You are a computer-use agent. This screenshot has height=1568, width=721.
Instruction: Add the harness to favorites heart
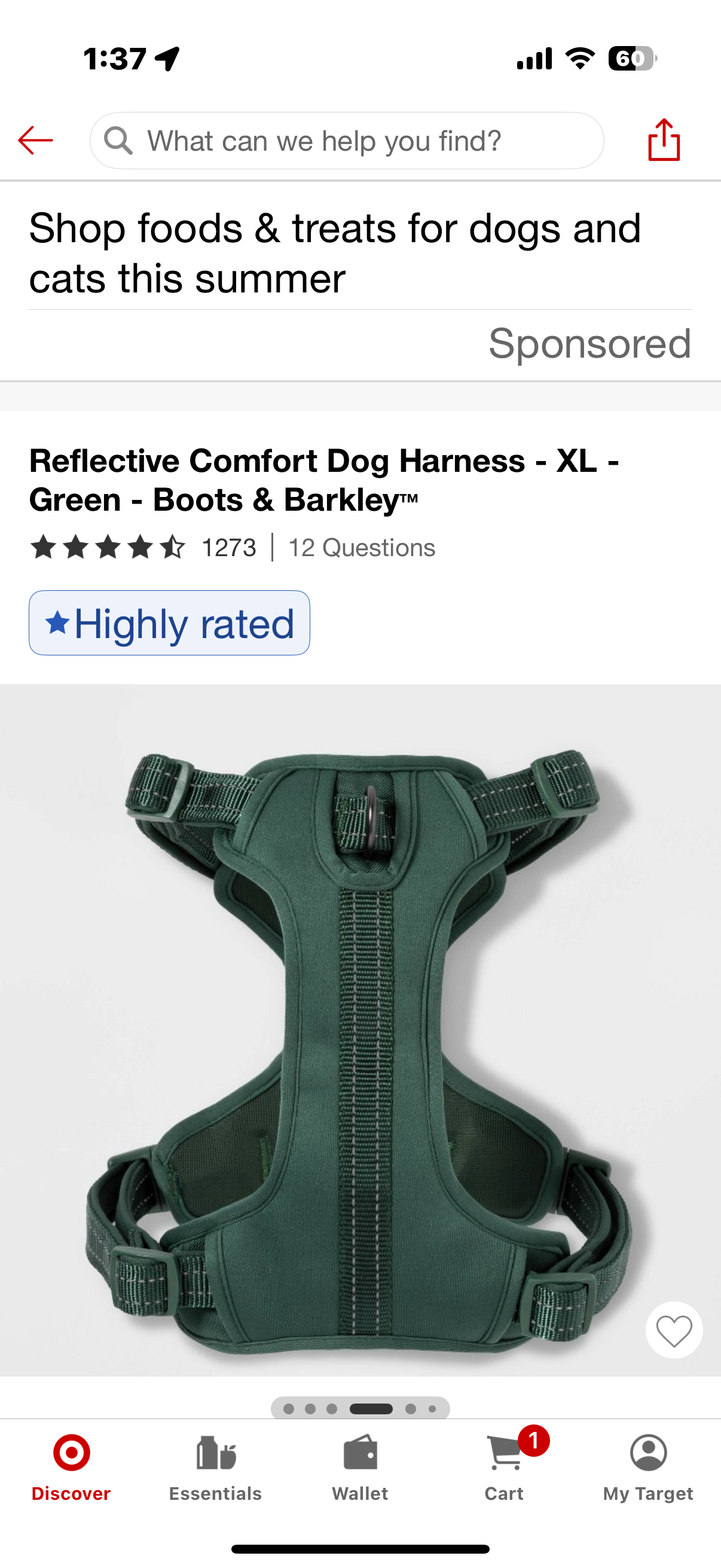[x=674, y=1330]
